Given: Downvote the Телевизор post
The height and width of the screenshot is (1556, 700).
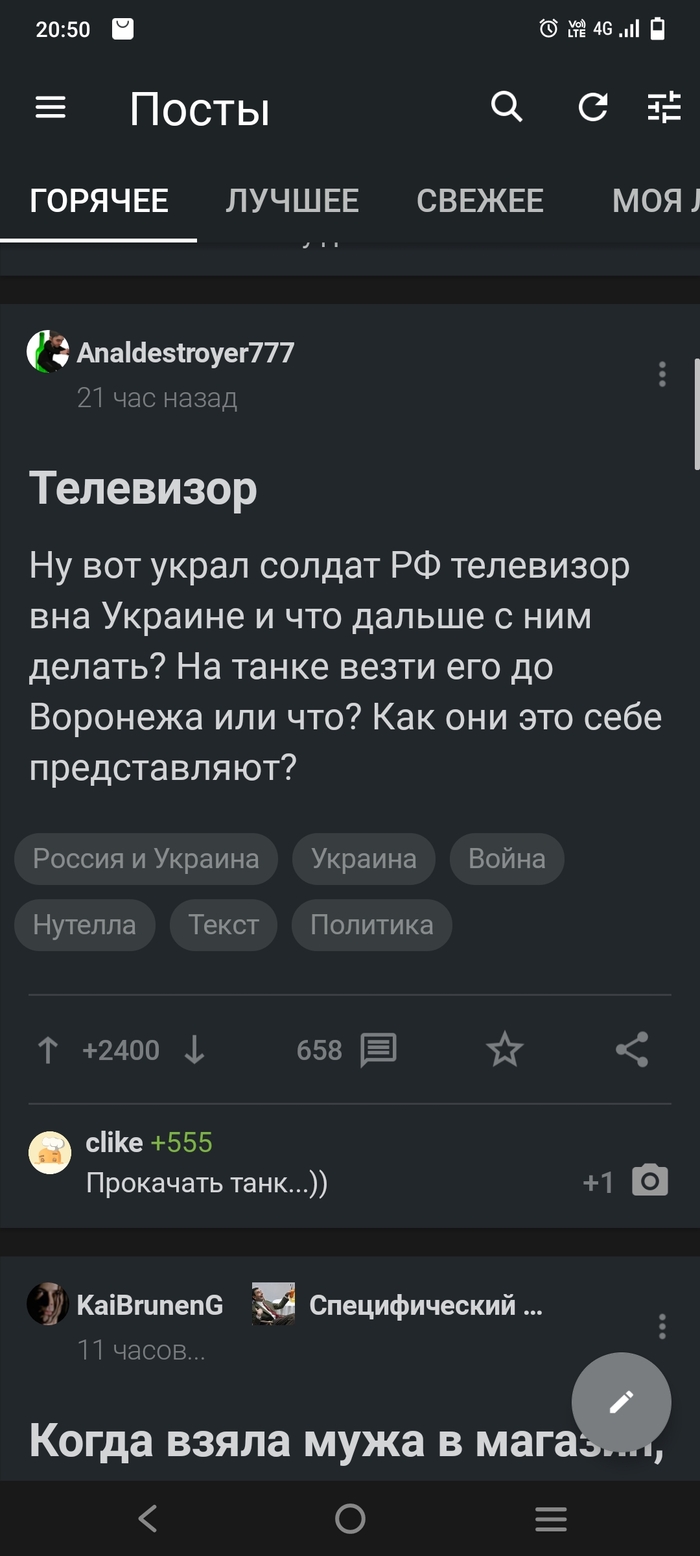Looking at the screenshot, I should (194, 1050).
